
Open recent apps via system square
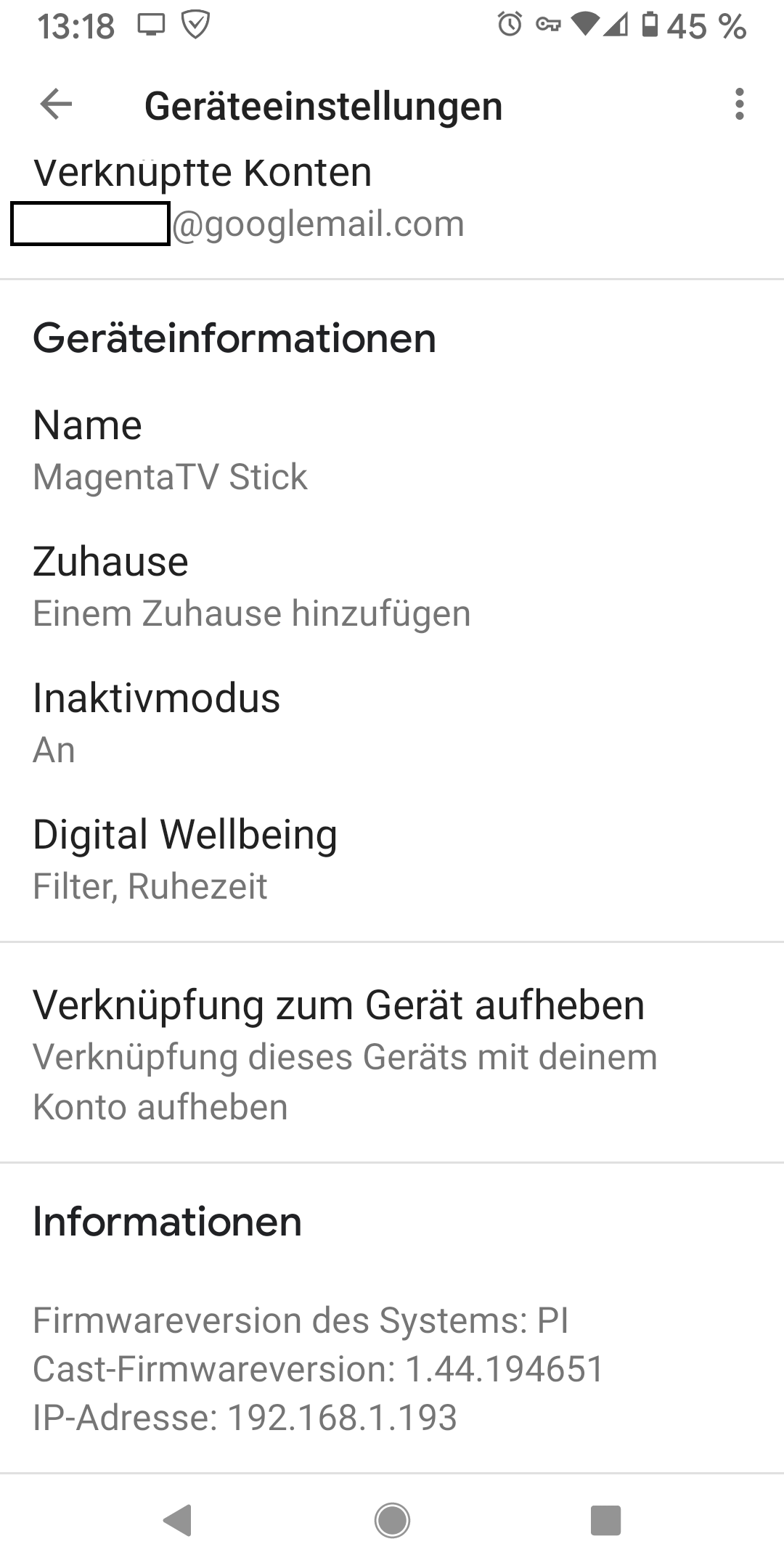pos(605,1520)
